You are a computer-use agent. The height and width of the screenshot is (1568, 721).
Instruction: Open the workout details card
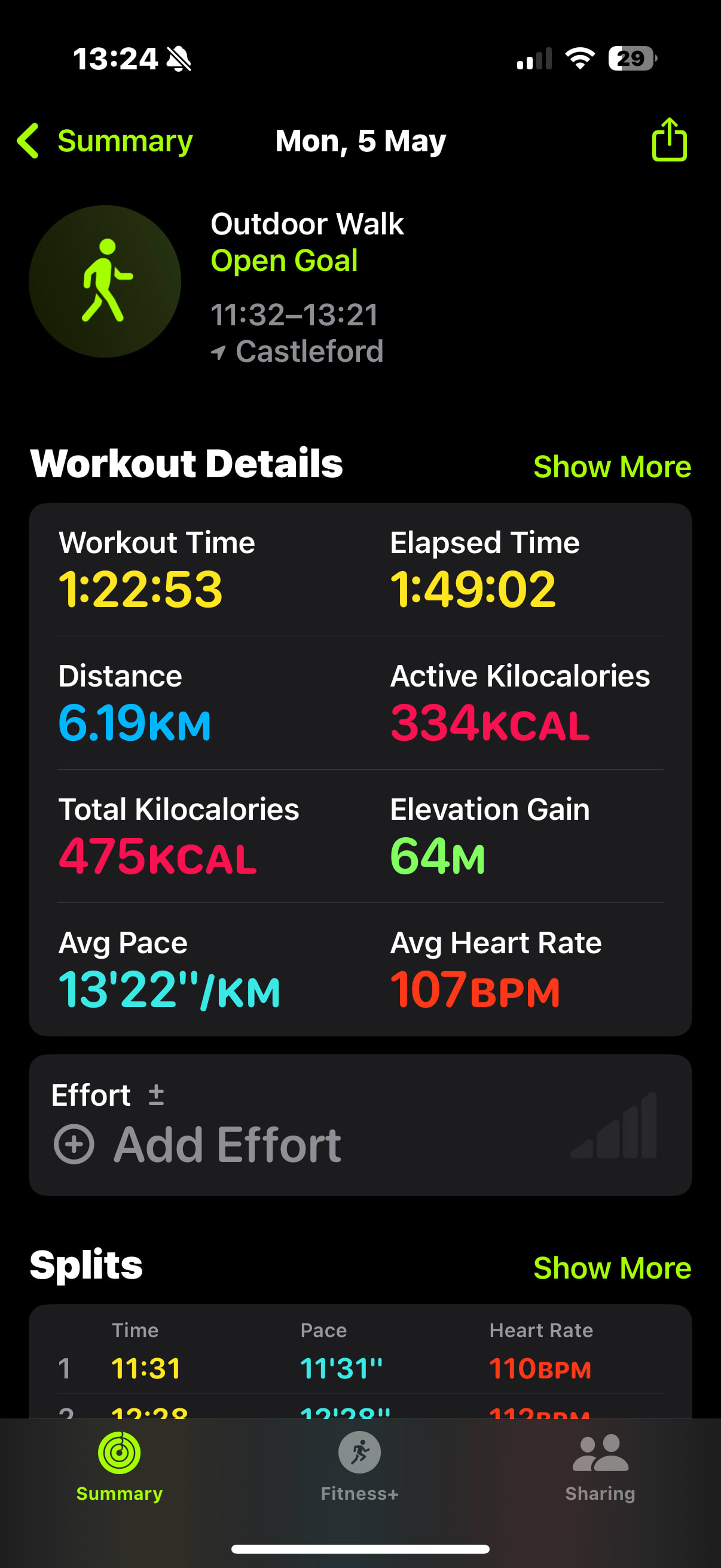(x=360, y=769)
